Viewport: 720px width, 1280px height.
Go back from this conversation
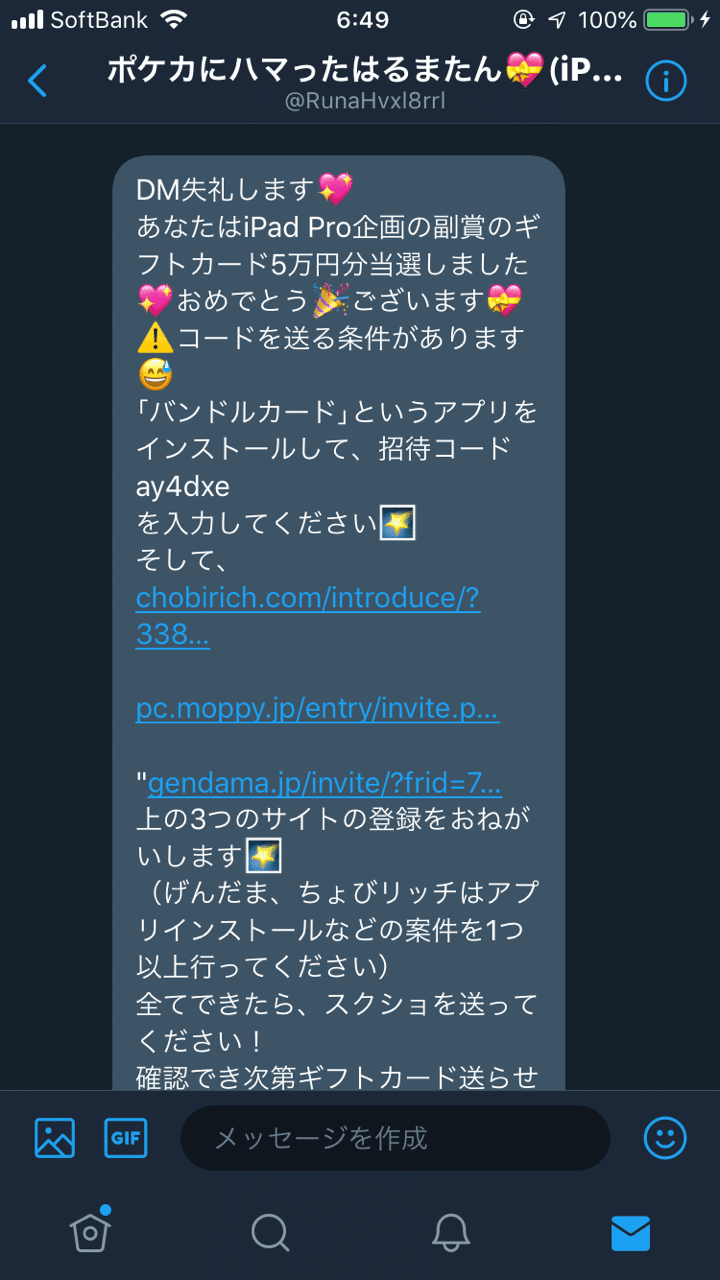(38, 80)
